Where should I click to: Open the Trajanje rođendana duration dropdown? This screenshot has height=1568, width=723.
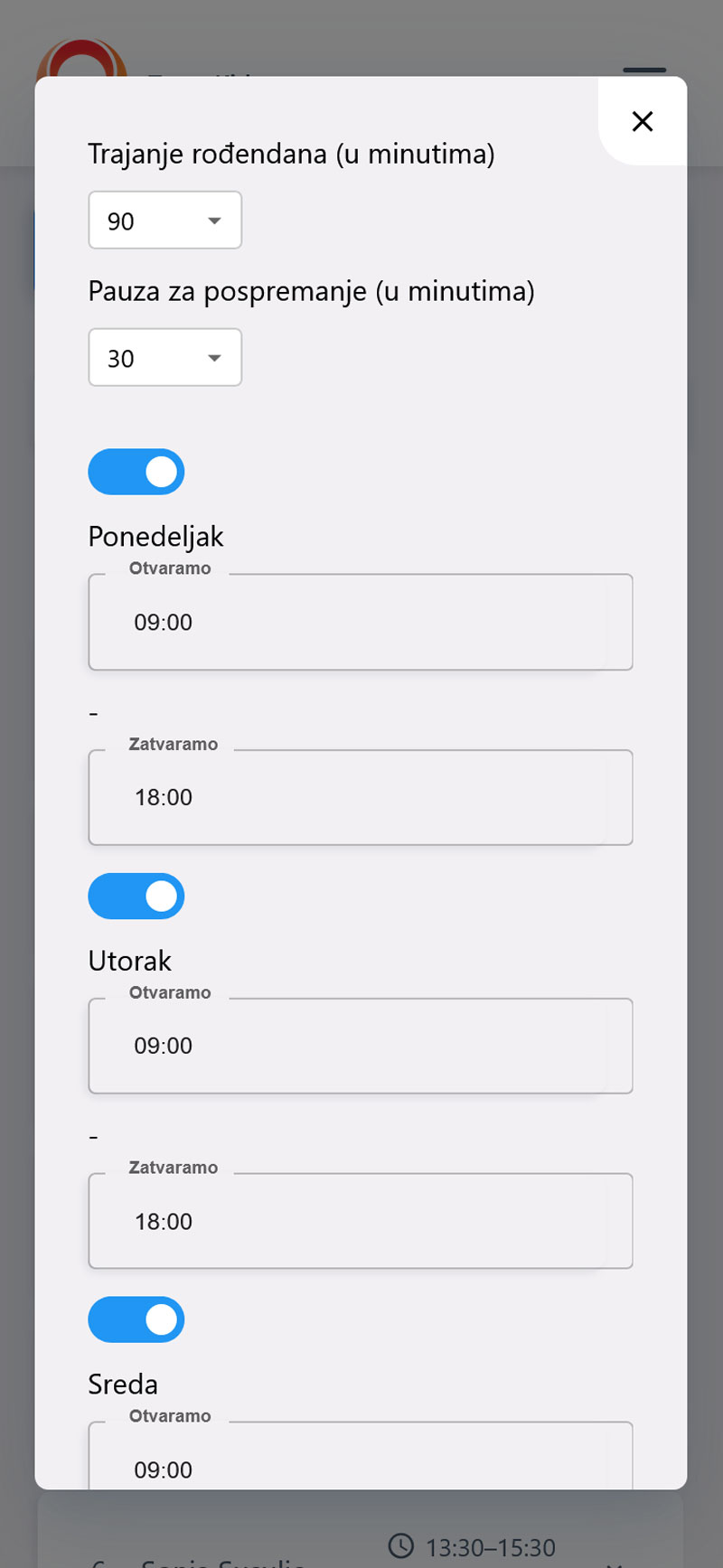(164, 221)
